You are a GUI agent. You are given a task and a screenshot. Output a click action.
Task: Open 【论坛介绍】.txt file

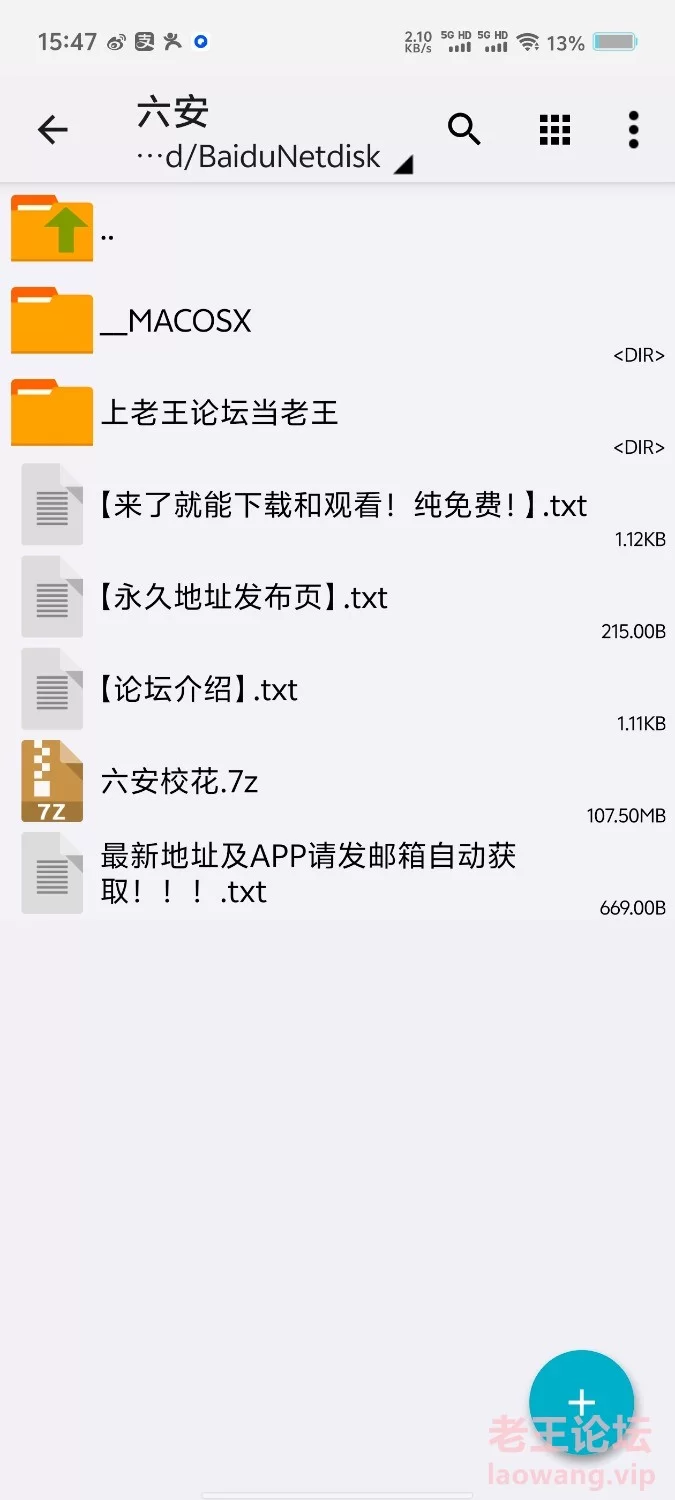tap(337, 689)
